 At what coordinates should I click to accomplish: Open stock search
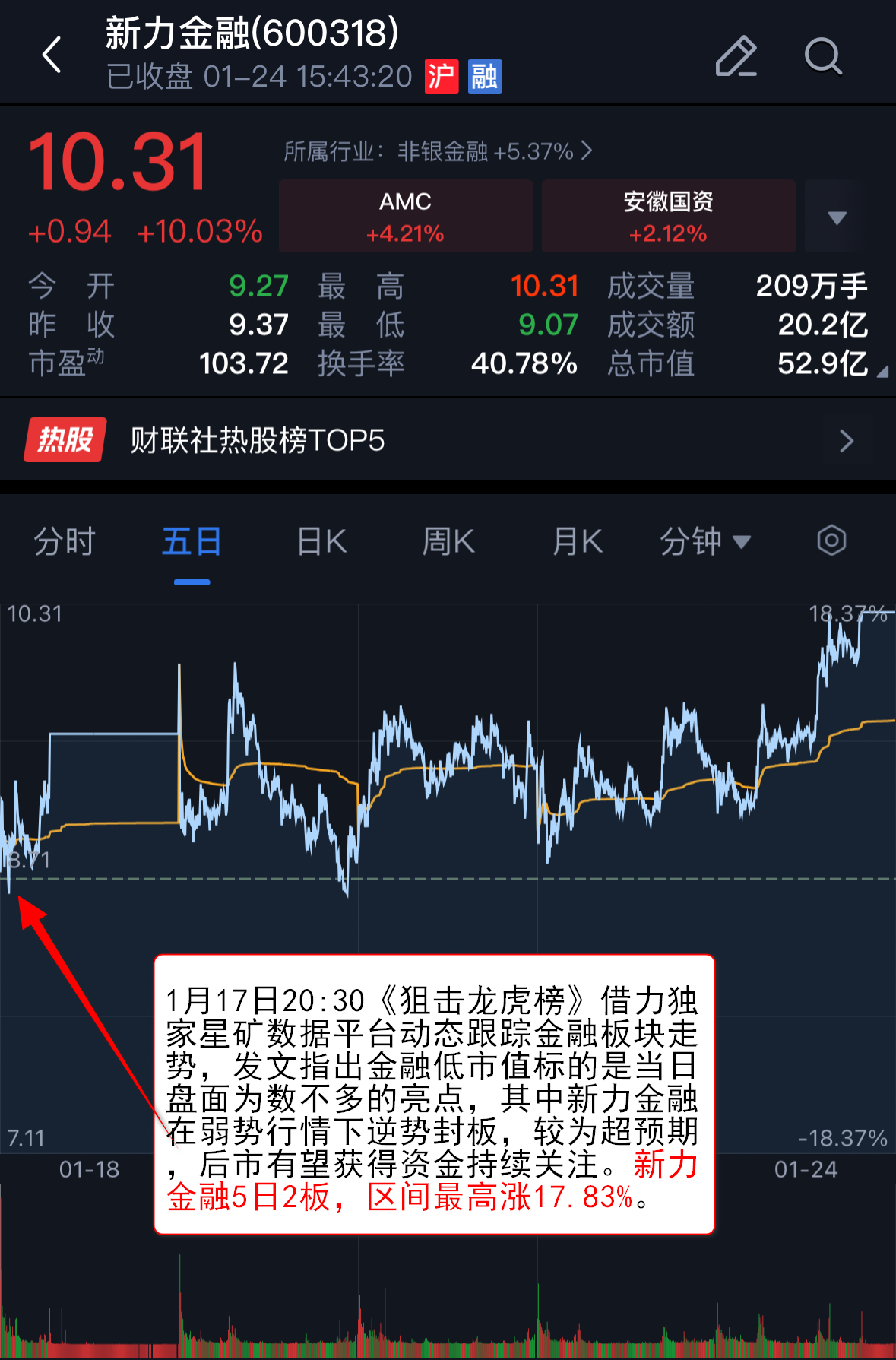tap(823, 56)
